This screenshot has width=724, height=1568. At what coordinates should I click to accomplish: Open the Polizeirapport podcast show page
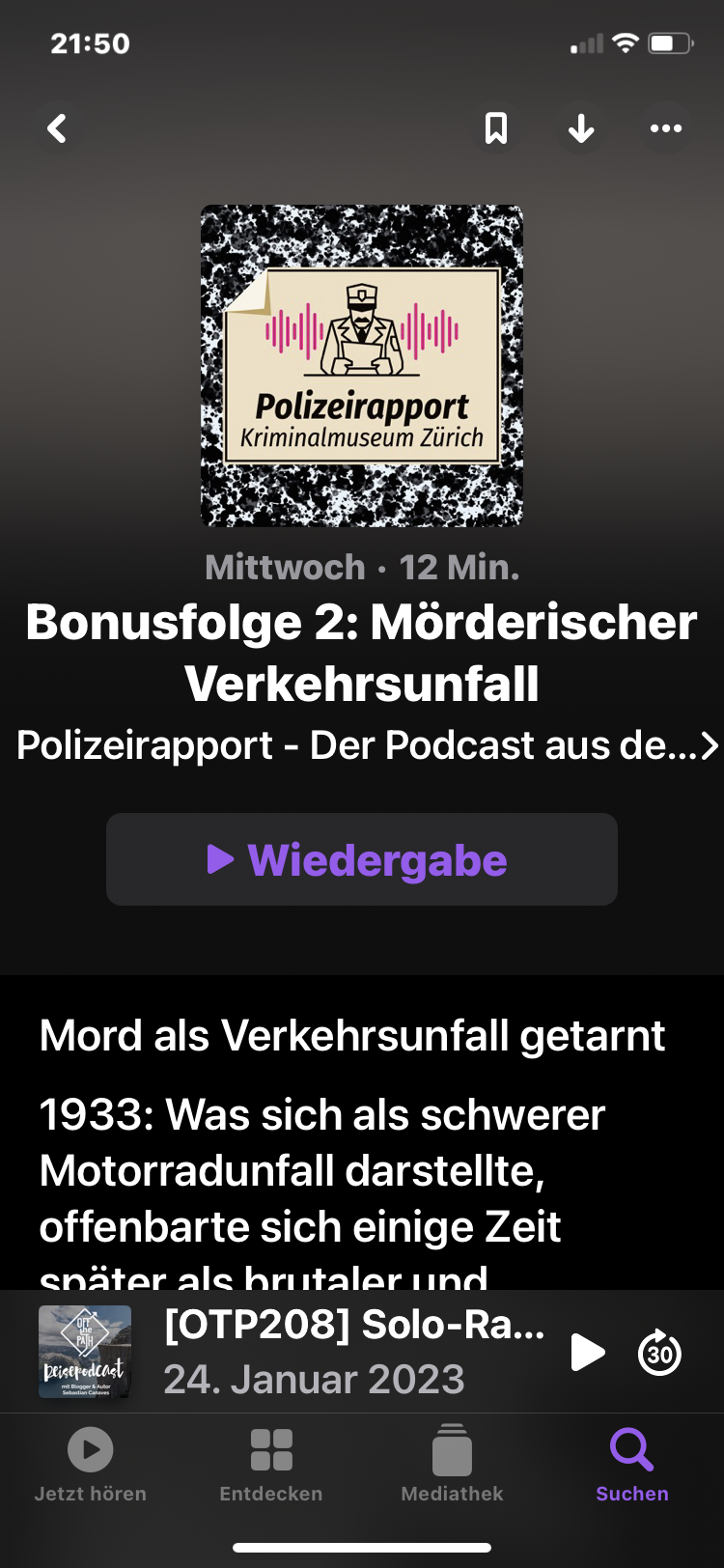pos(365,745)
